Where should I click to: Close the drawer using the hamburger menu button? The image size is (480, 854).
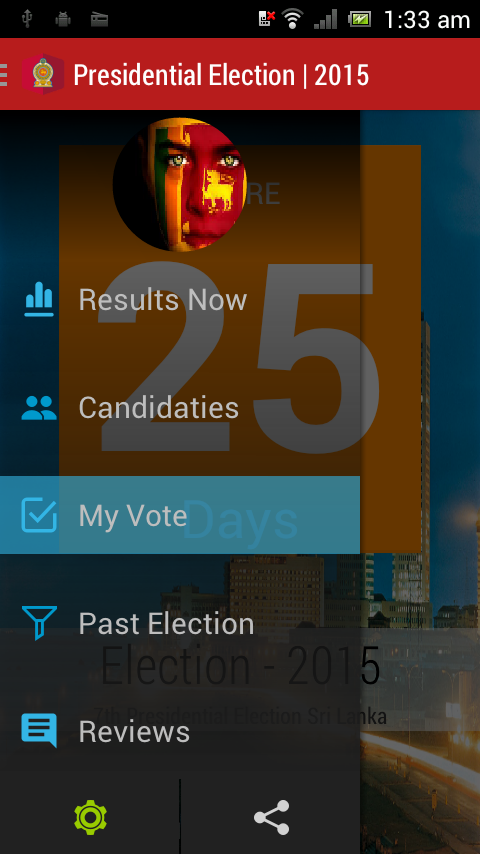[4, 75]
